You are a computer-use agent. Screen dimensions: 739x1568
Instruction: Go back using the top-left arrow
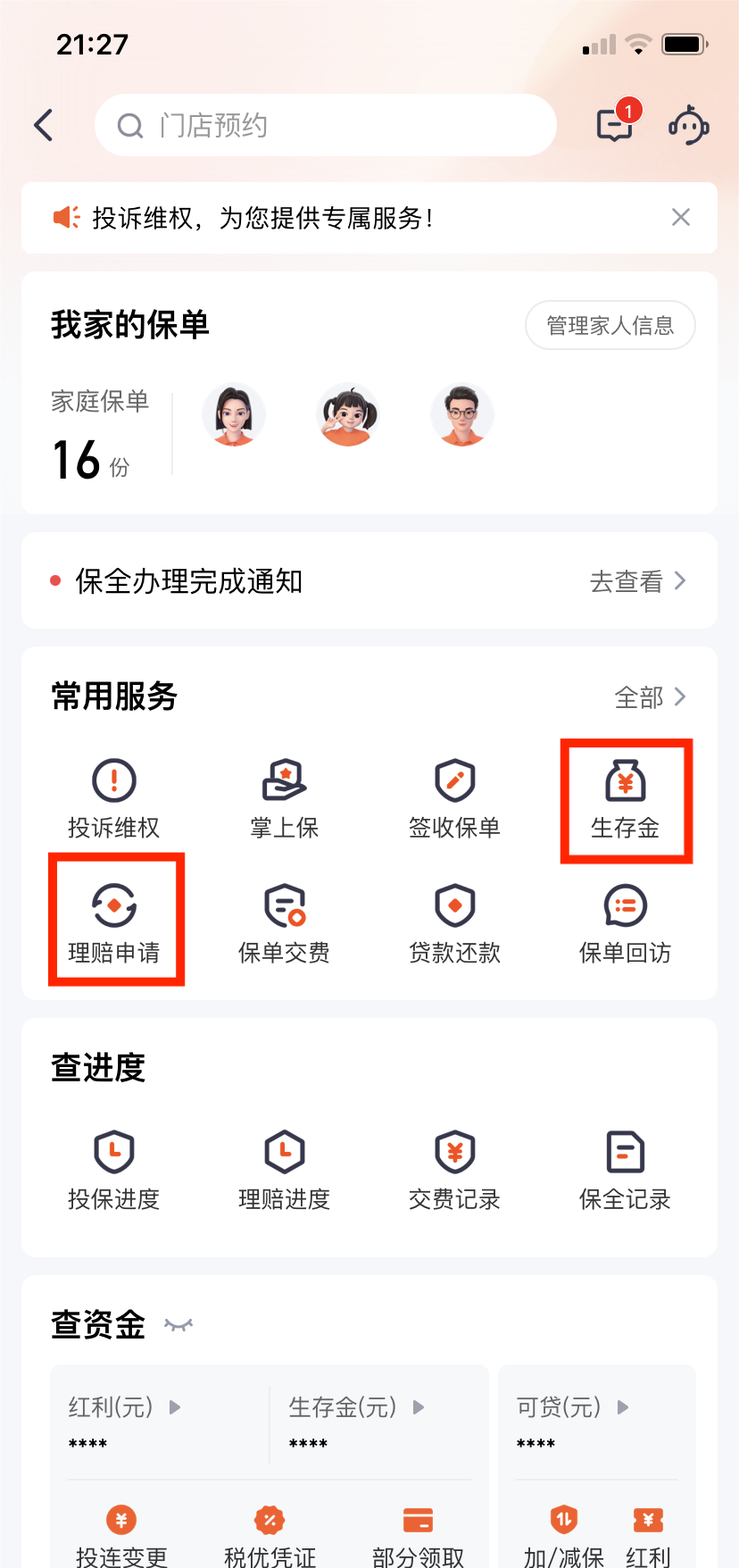44,125
